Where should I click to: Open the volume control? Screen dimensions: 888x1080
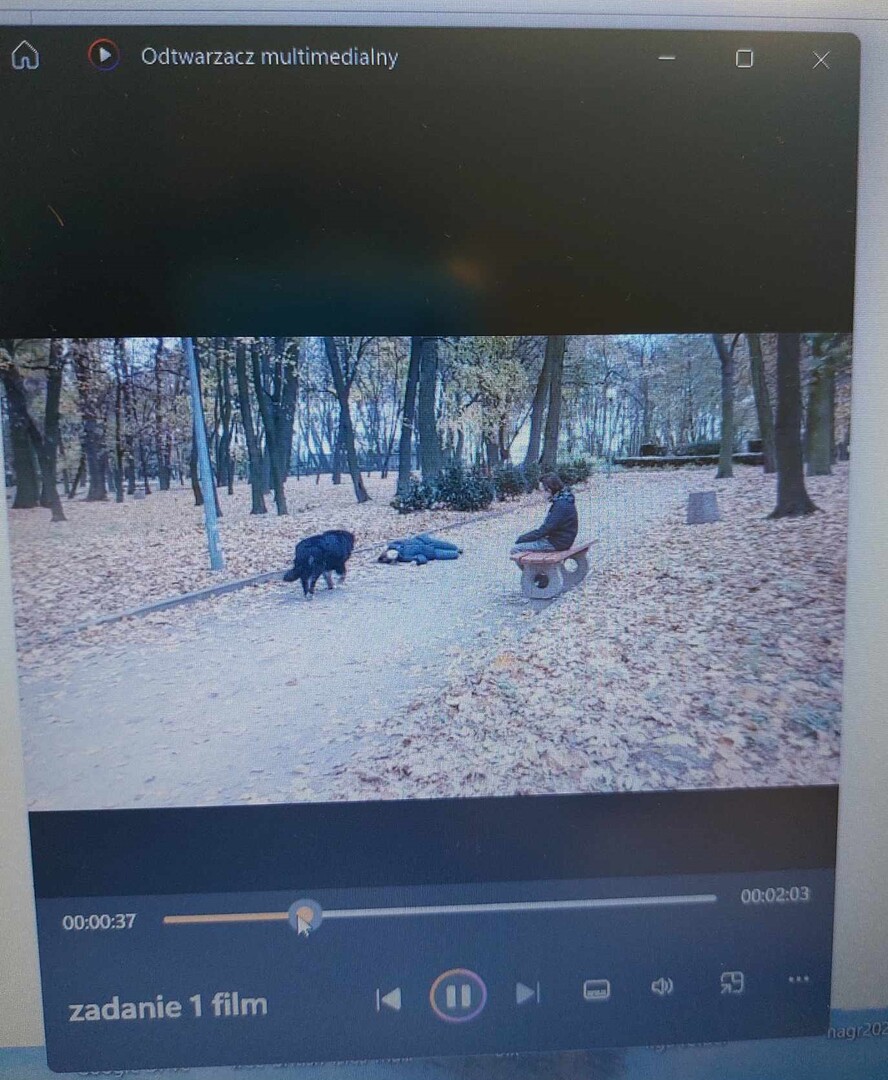tap(662, 987)
